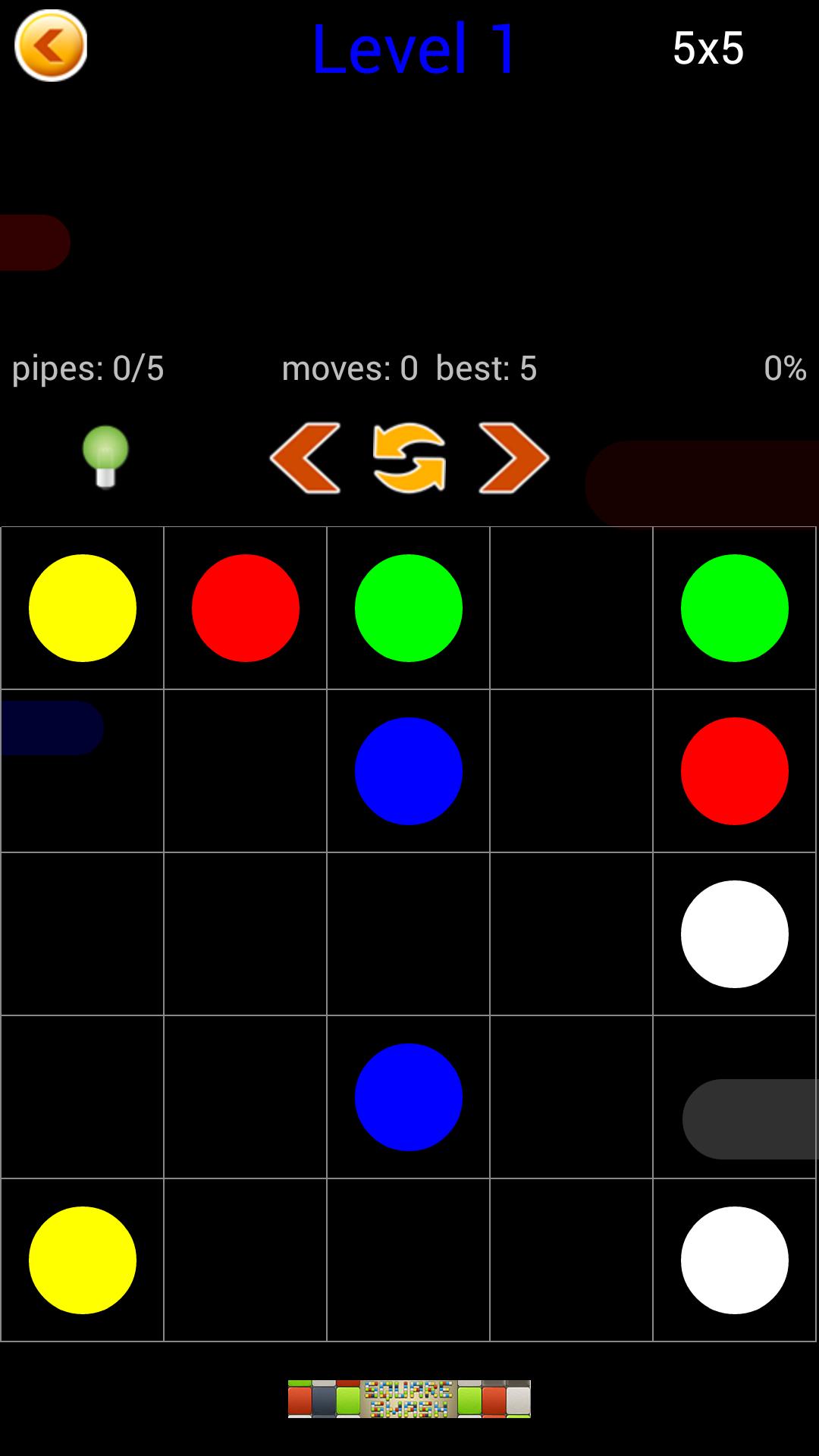Restart the current level
The height and width of the screenshot is (1456, 819).
pos(409,458)
